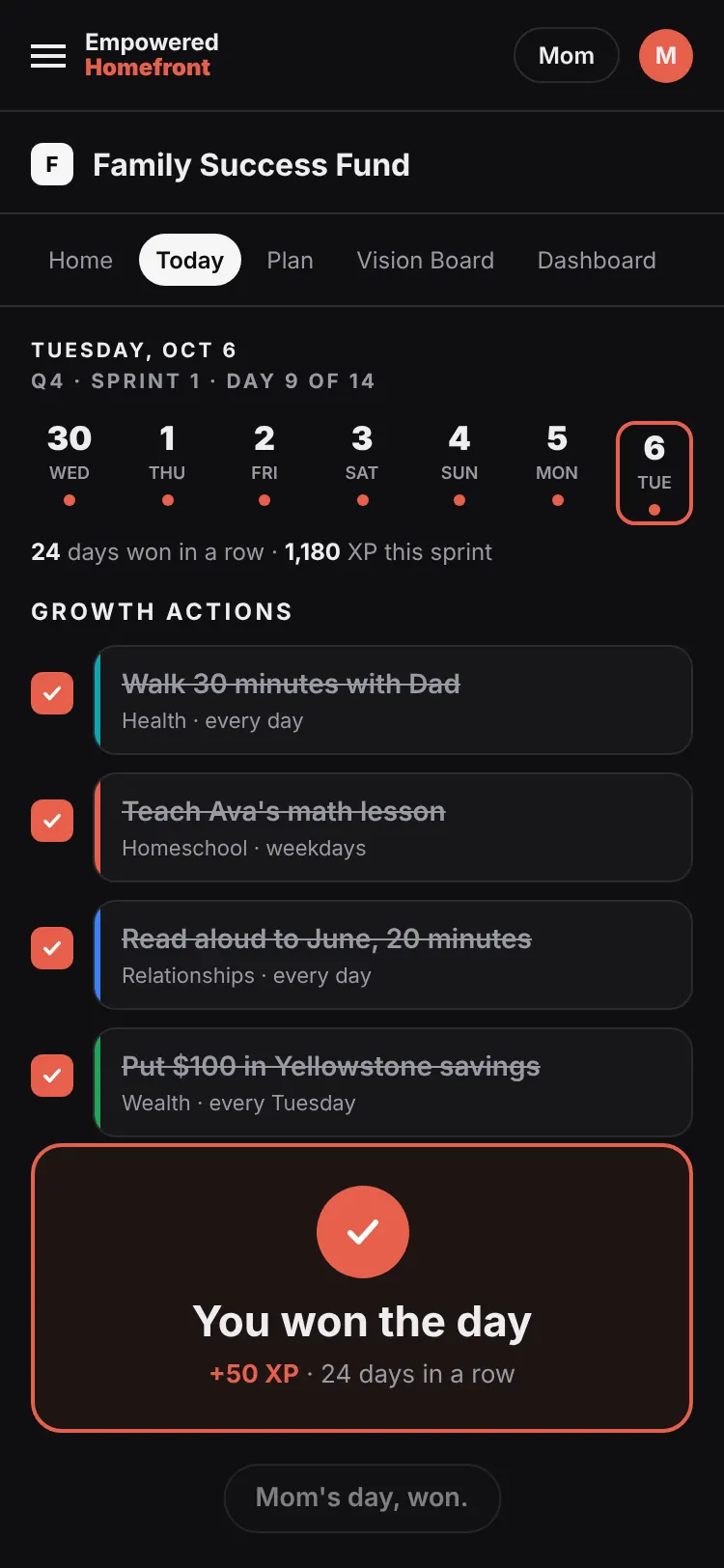
Task: Open the hamburger drawer menu
Action: (48, 56)
